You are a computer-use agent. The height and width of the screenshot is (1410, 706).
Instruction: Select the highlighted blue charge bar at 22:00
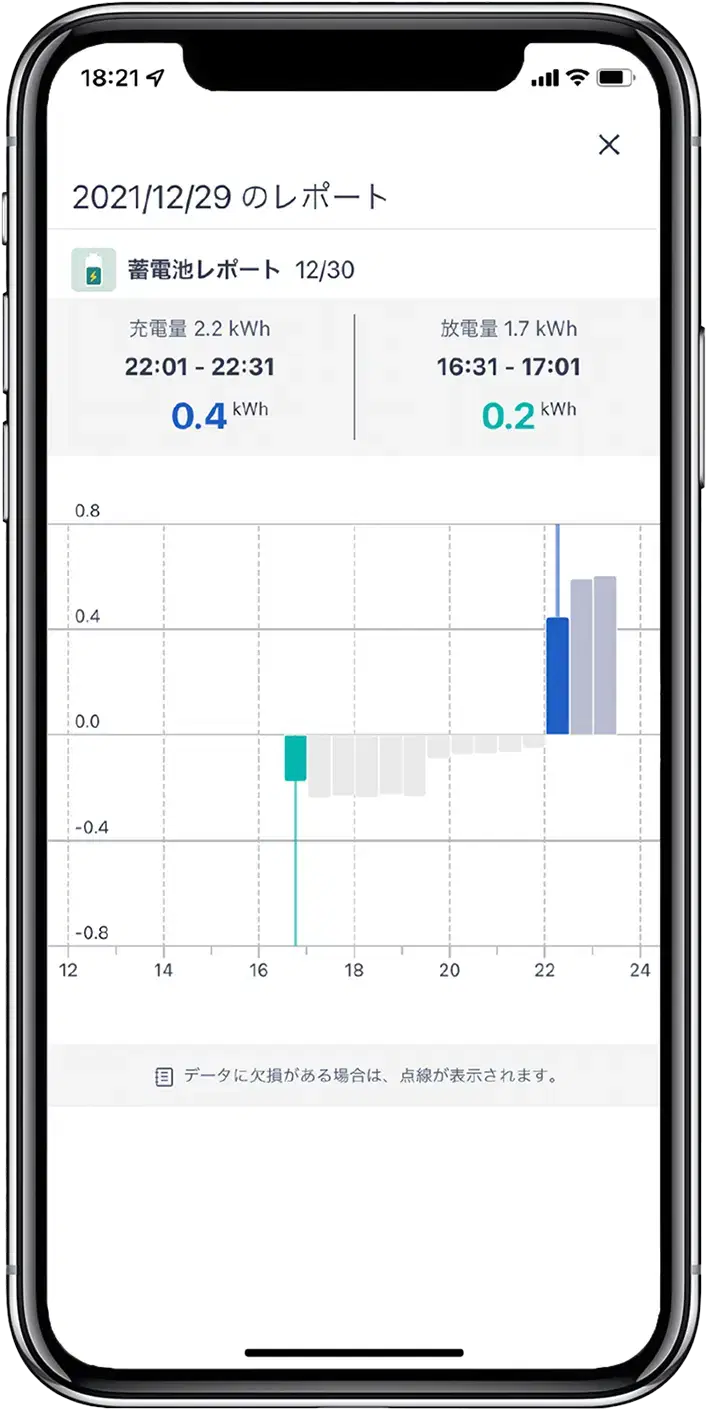[x=557, y=677]
